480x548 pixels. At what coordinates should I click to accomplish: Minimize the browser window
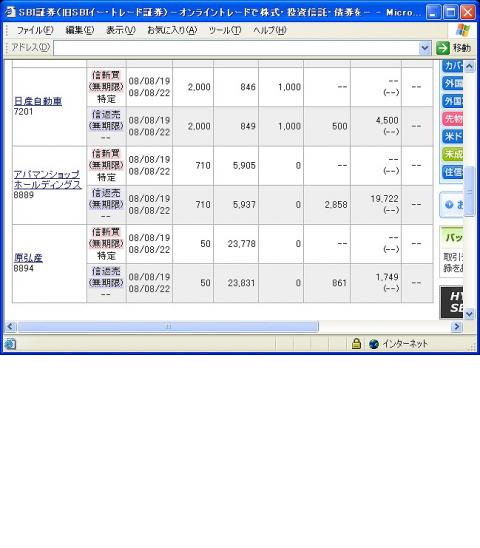[x=434, y=13]
